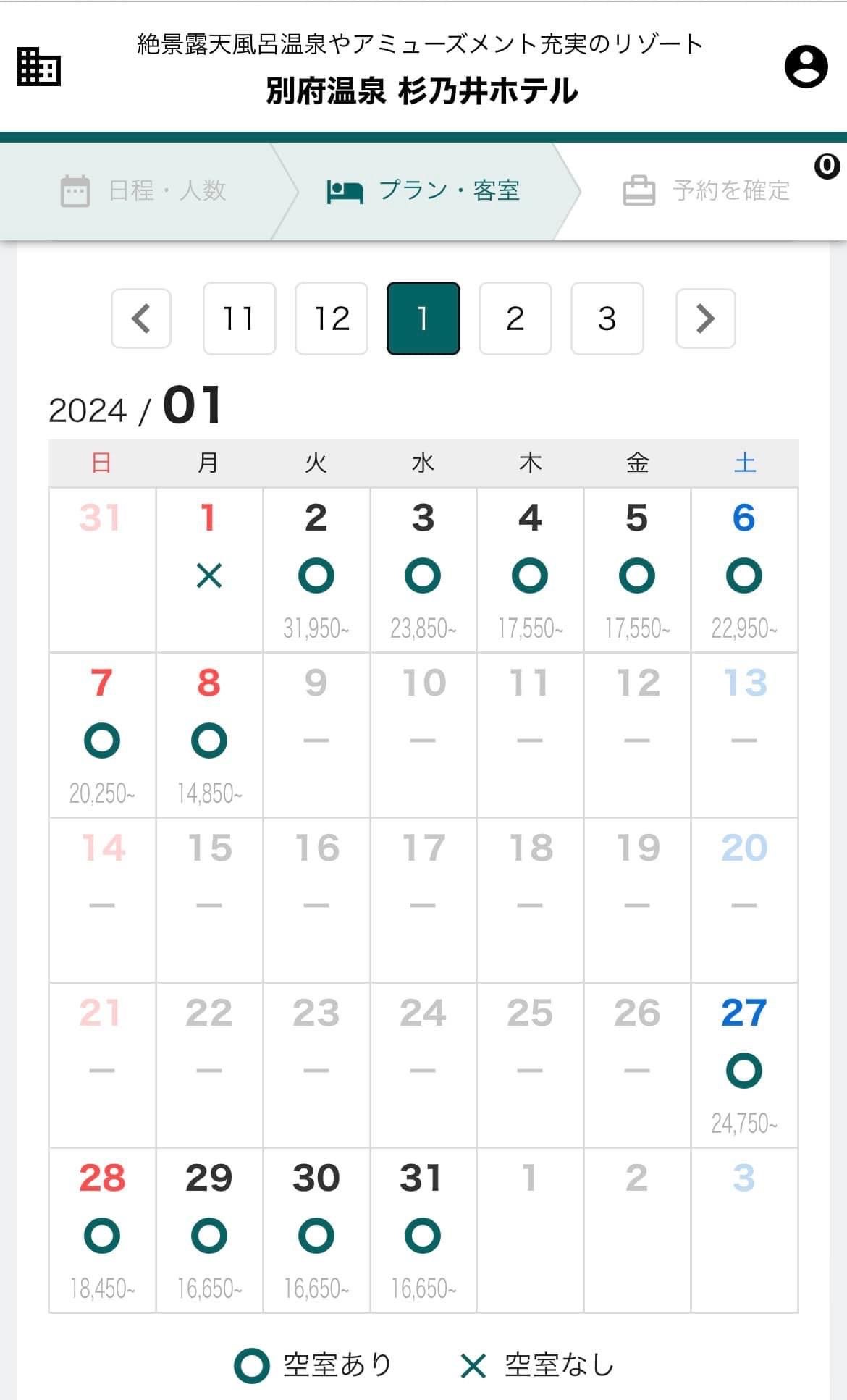Switch calendar to month 3
This screenshot has width=847, height=1400.
pyautogui.click(x=607, y=319)
